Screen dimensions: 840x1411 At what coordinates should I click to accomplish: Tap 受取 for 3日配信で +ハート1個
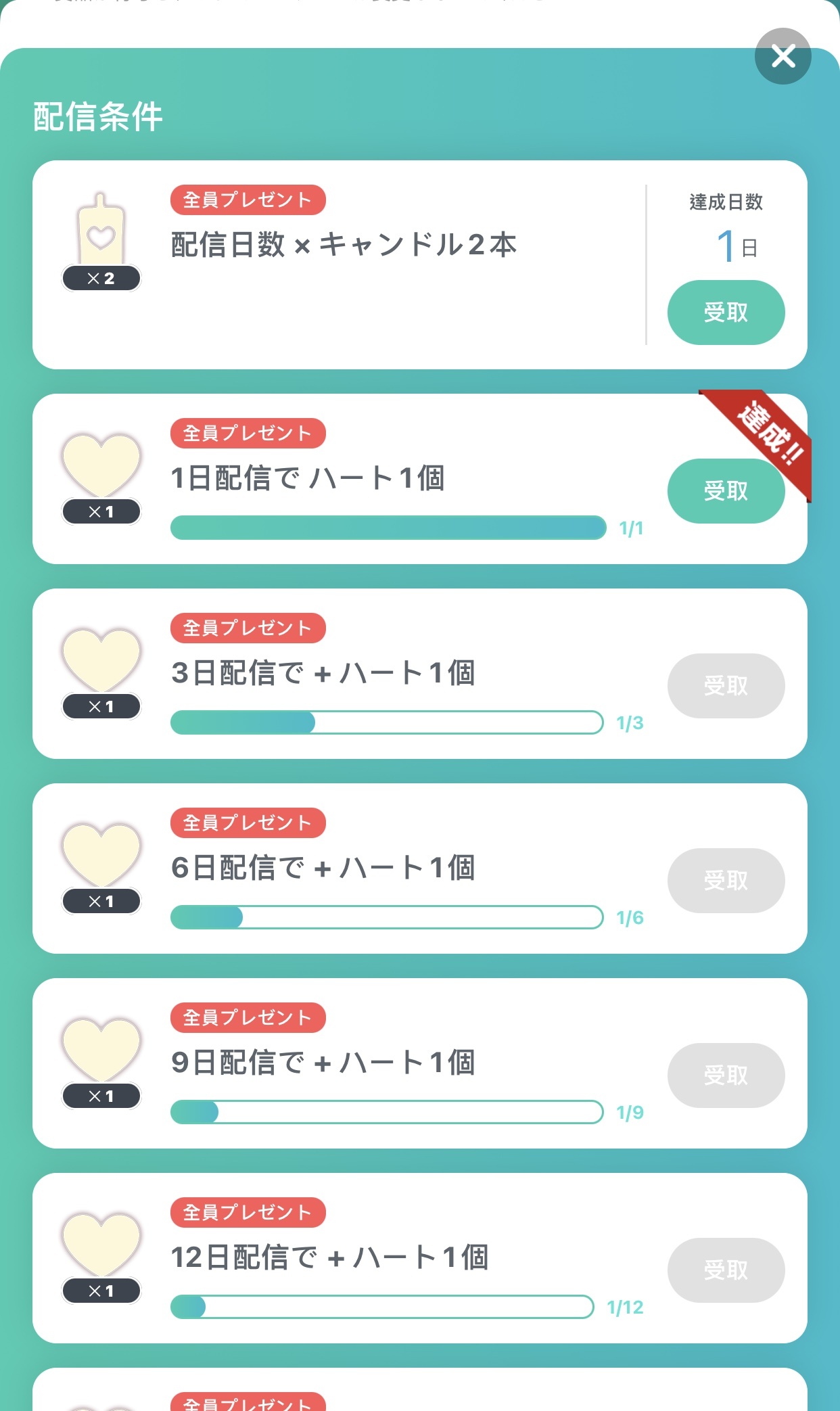pos(726,686)
